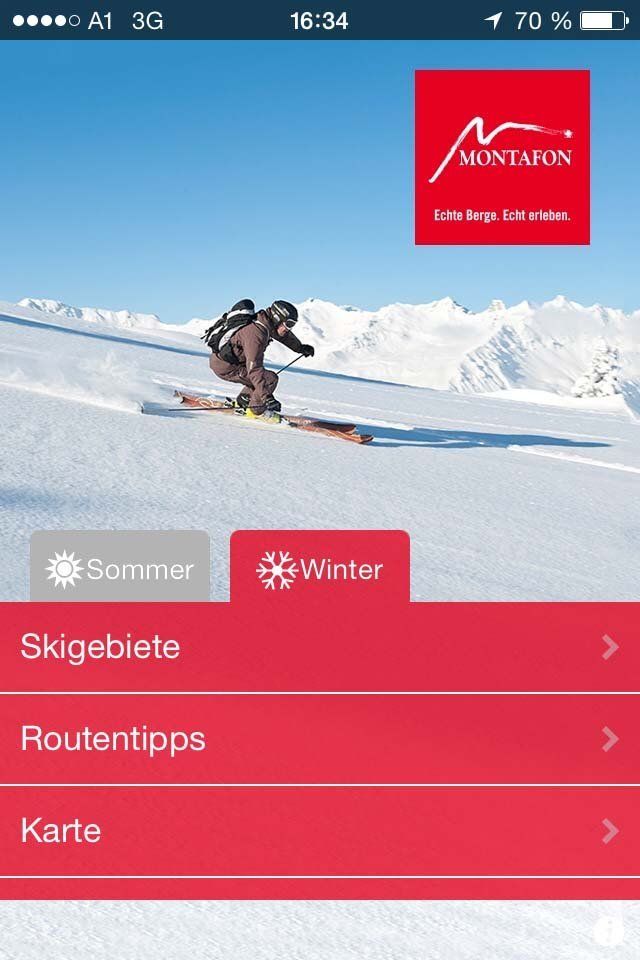Screen dimensions: 640x960
Task: Tap the info icon
Action: click(x=608, y=932)
